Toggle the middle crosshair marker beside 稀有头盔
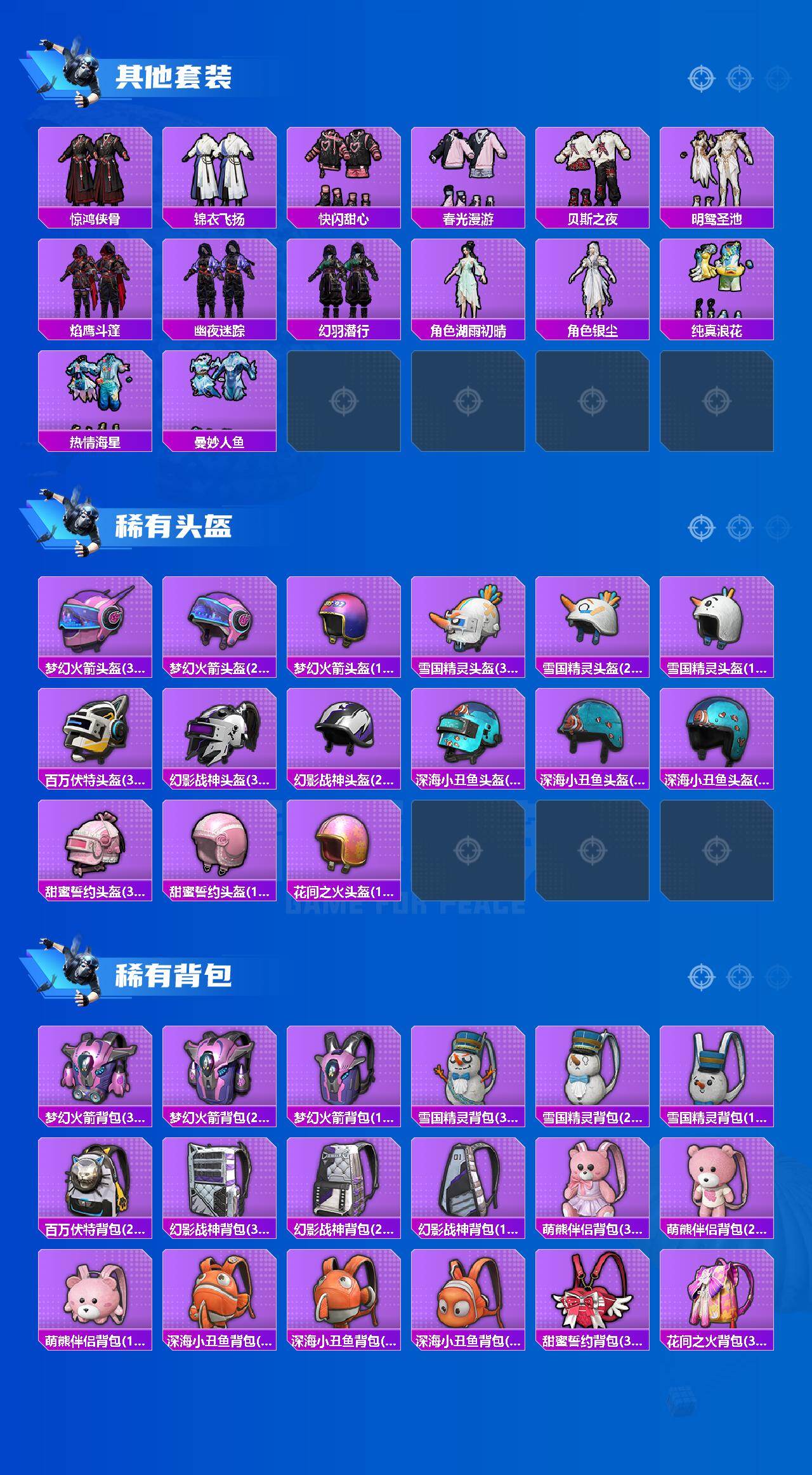The image size is (812, 1475). point(737,526)
